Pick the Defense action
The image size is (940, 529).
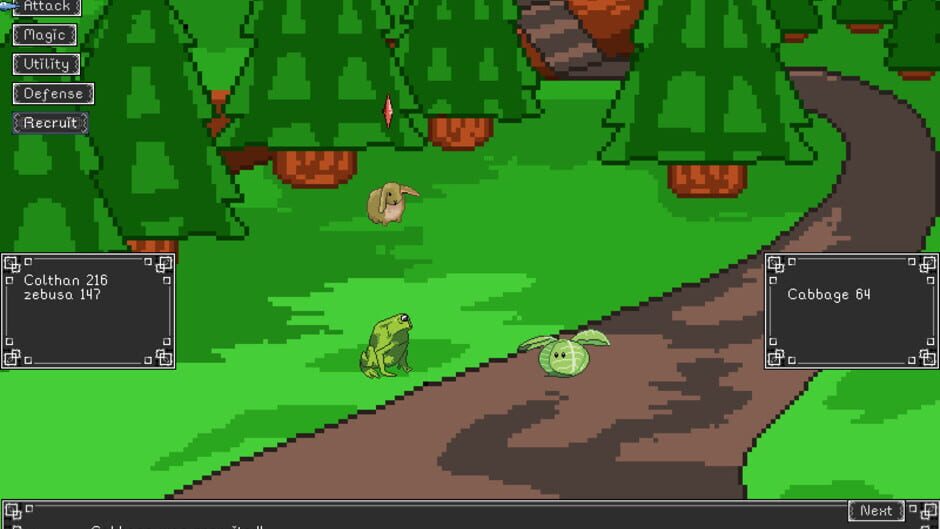[53, 94]
